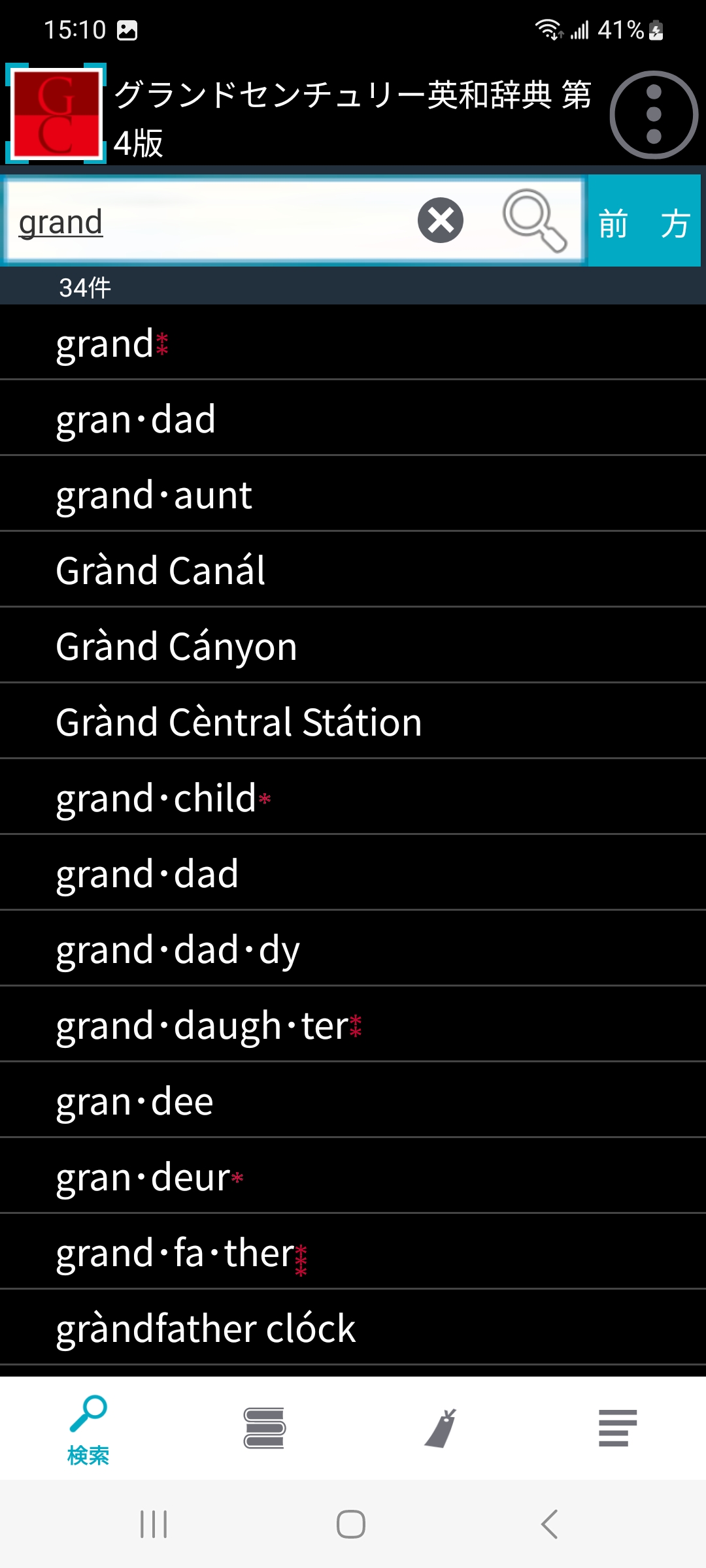Viewport: 706px width, 1568px height.
Task: Open the 'grand·aunt' entry
Action: tap(353, 495)
